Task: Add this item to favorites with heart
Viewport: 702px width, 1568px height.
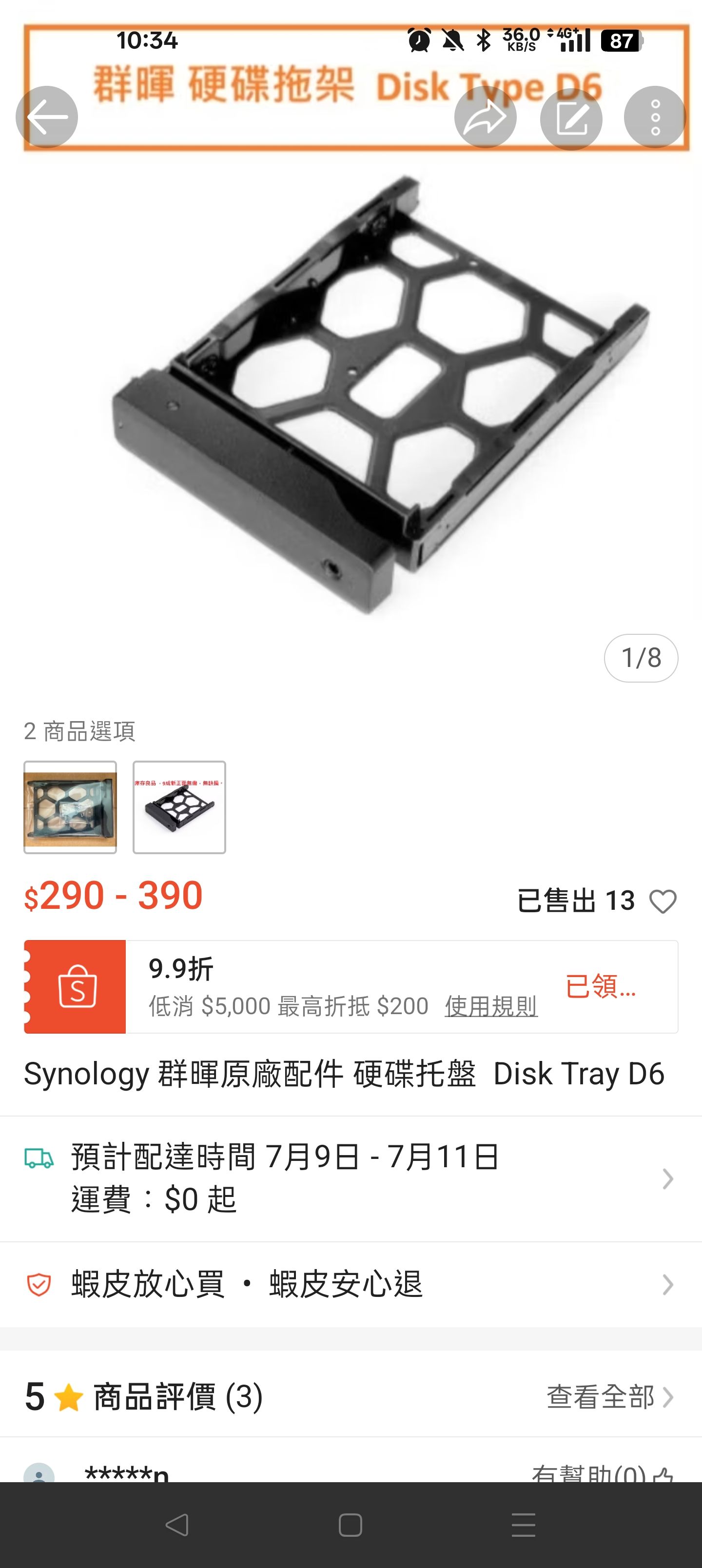Action: (x=663, y=902)
